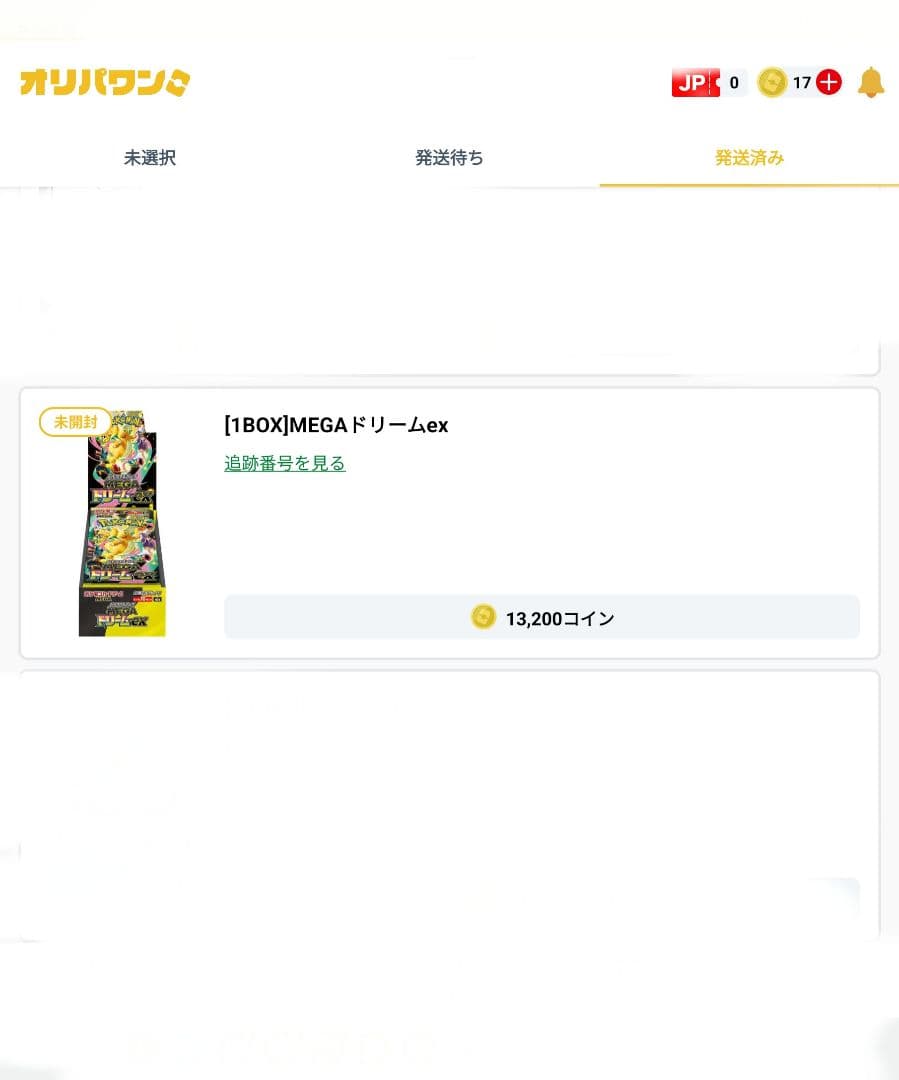This screenshot has width=899, height=1080.
Task: Click the JP ticket count showing 0
Action: [x=733, y=83]
